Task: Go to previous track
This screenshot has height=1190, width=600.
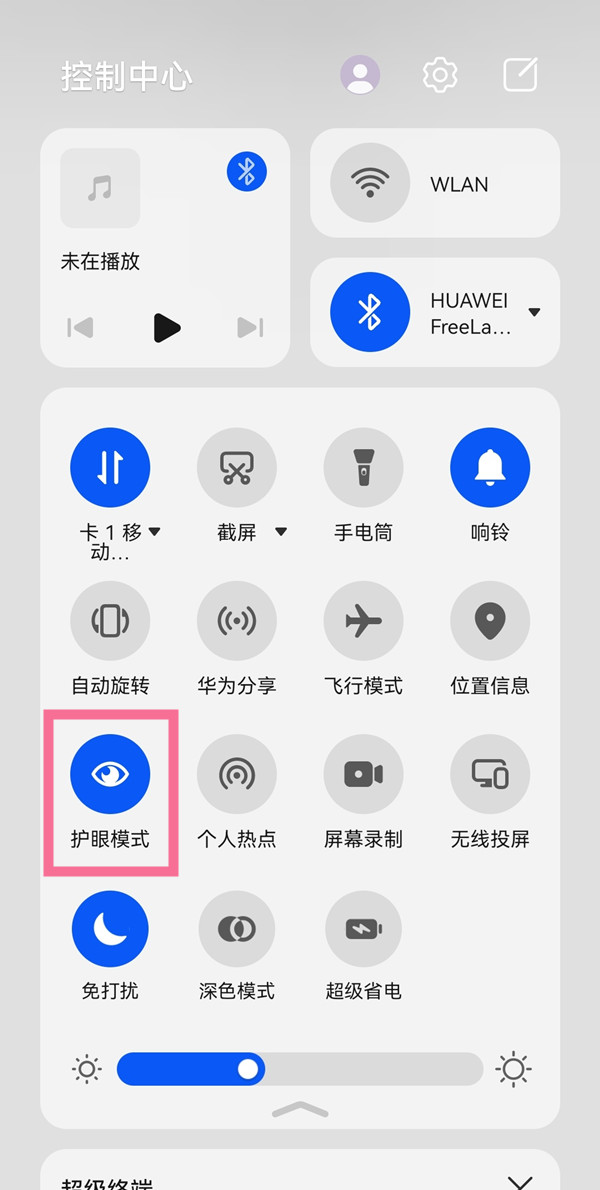Action: (80, 327)
